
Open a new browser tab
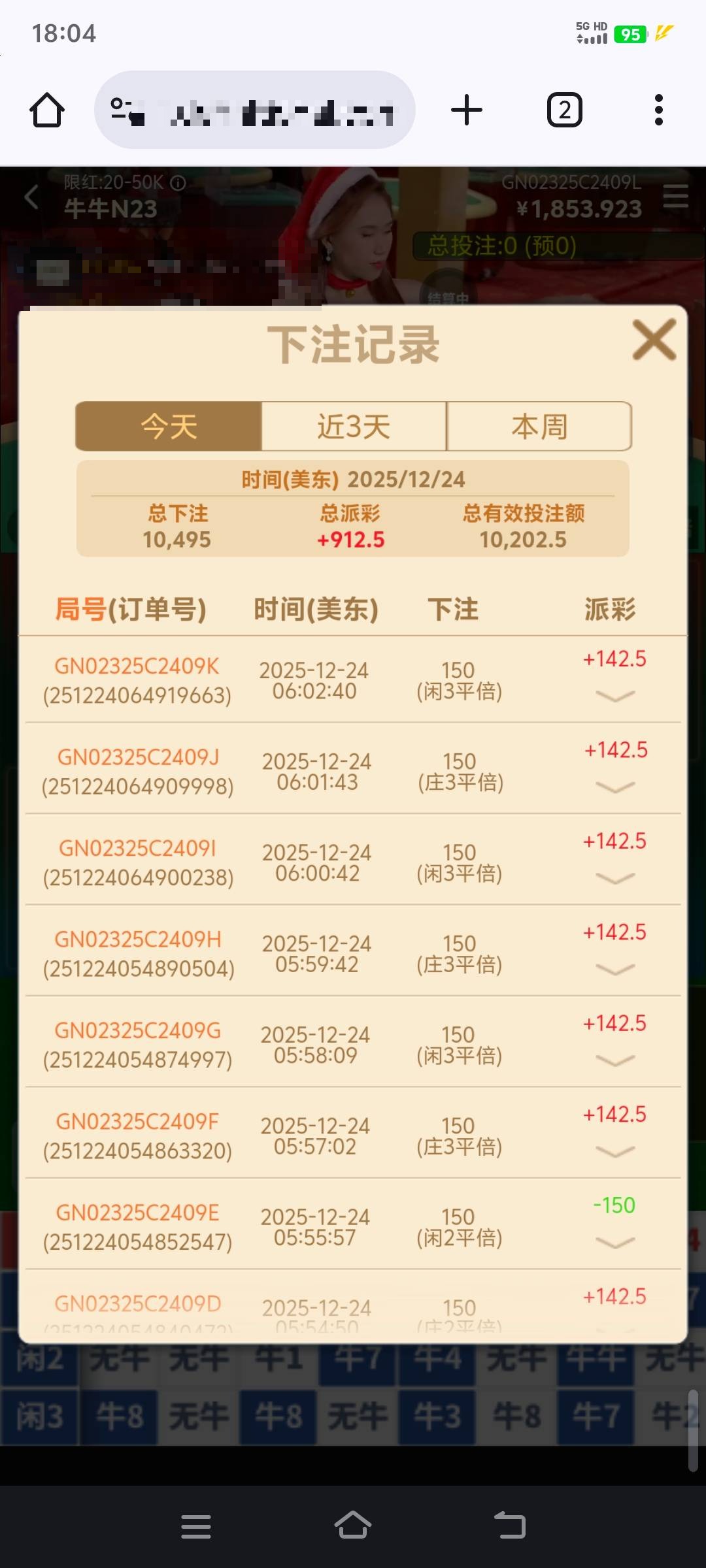point(467,110)
